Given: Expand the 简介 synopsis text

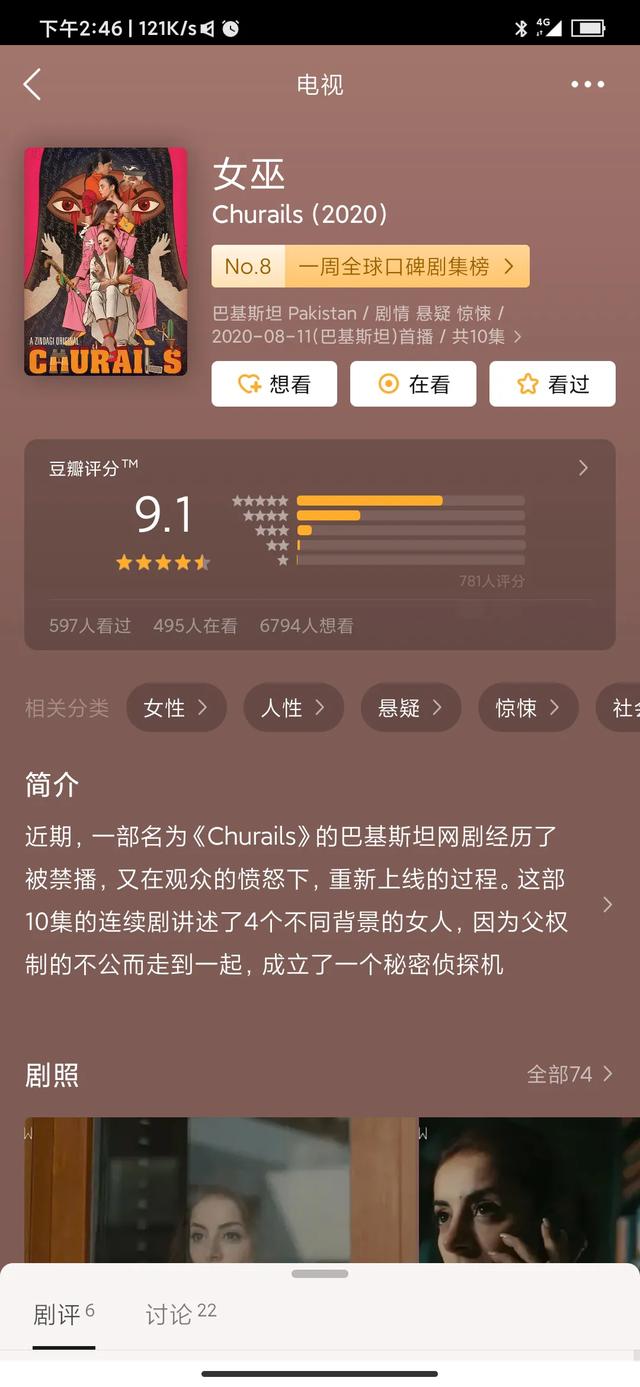Looking at the screenshot, I should (x=606, y=905).
